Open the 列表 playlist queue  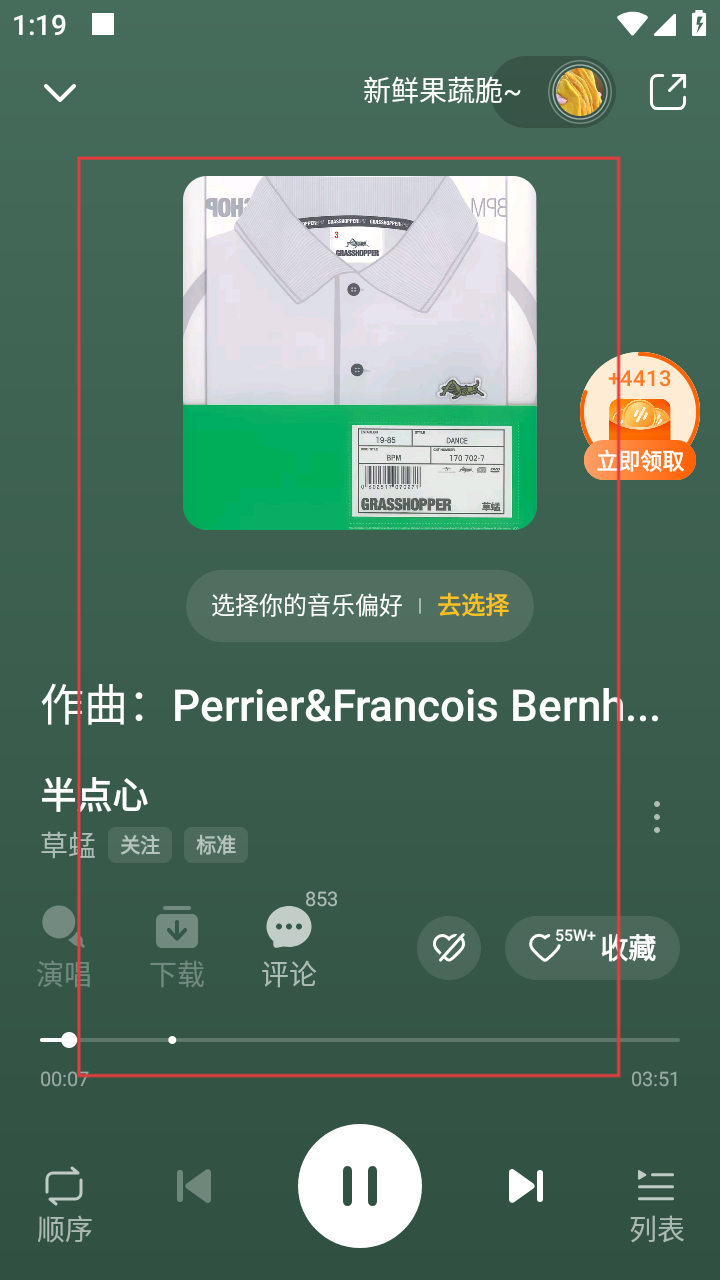coord(656,1204)
